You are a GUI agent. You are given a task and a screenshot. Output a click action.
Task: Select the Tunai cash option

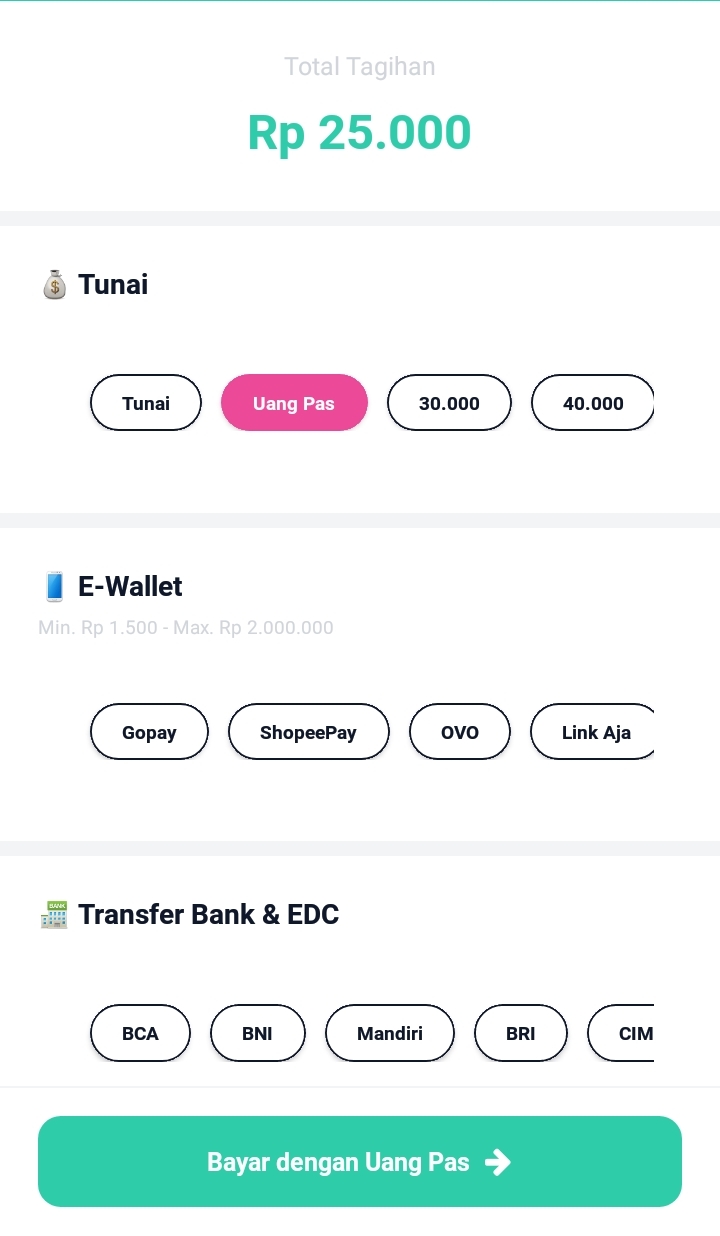tap(146, 403)
